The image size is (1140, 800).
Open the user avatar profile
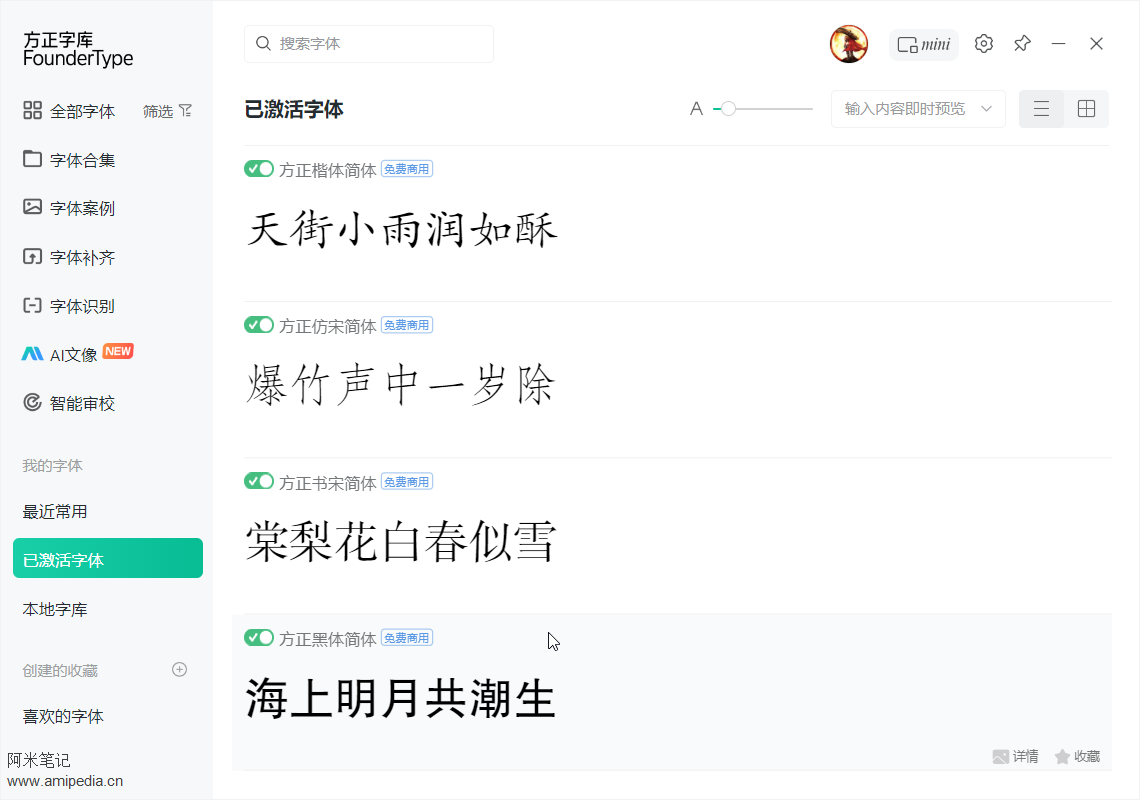click(848, 44)
